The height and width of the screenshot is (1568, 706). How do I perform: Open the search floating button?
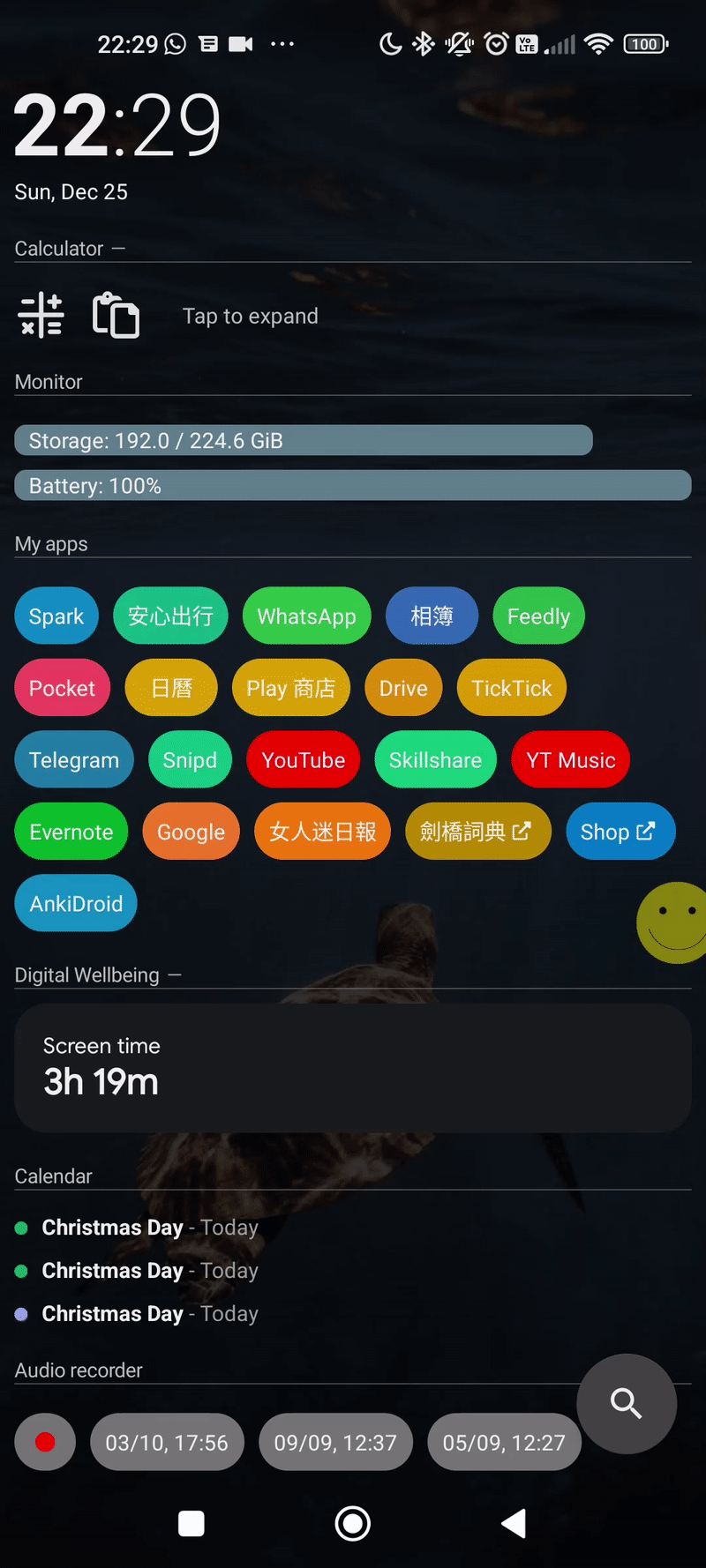[627, 1402]
